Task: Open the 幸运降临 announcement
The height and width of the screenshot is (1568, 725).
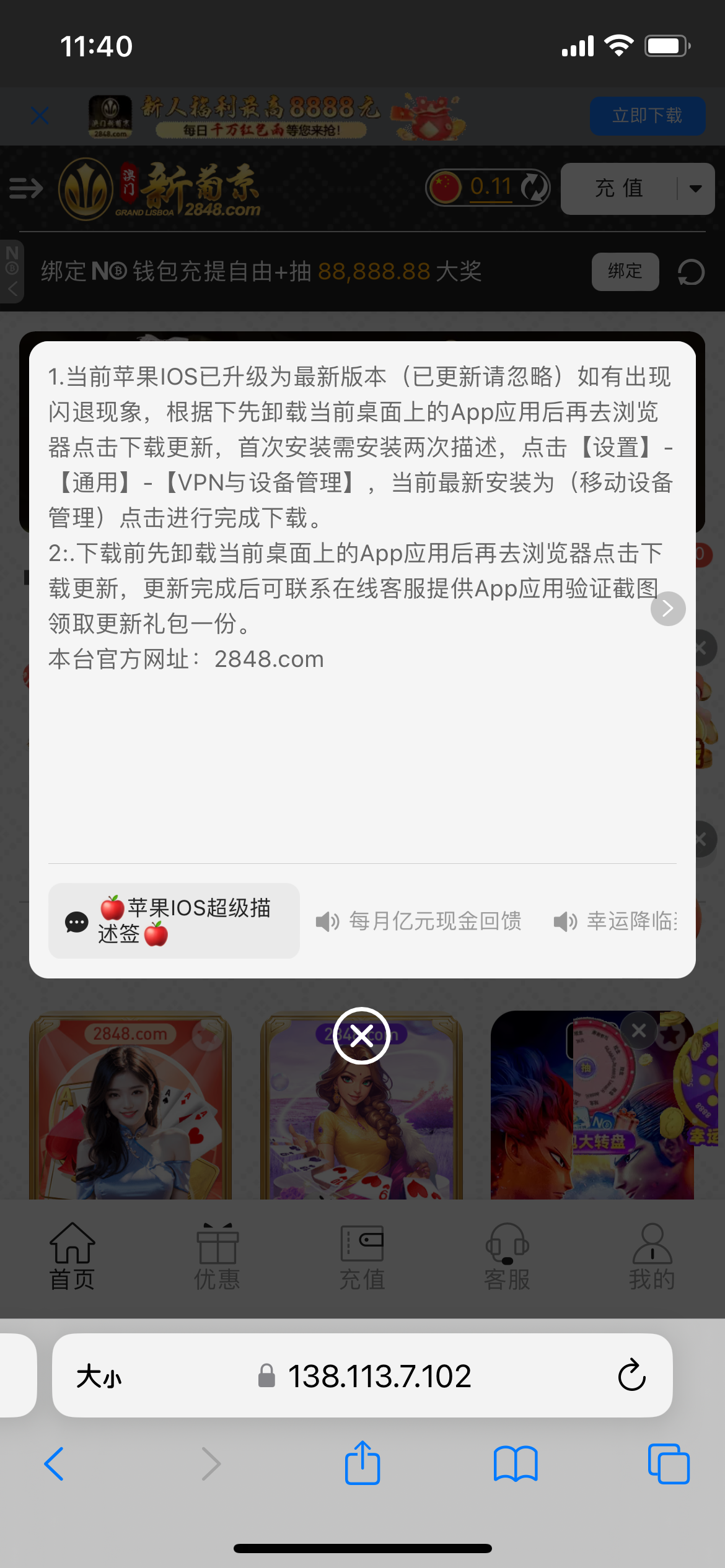Action: (617, 921)
